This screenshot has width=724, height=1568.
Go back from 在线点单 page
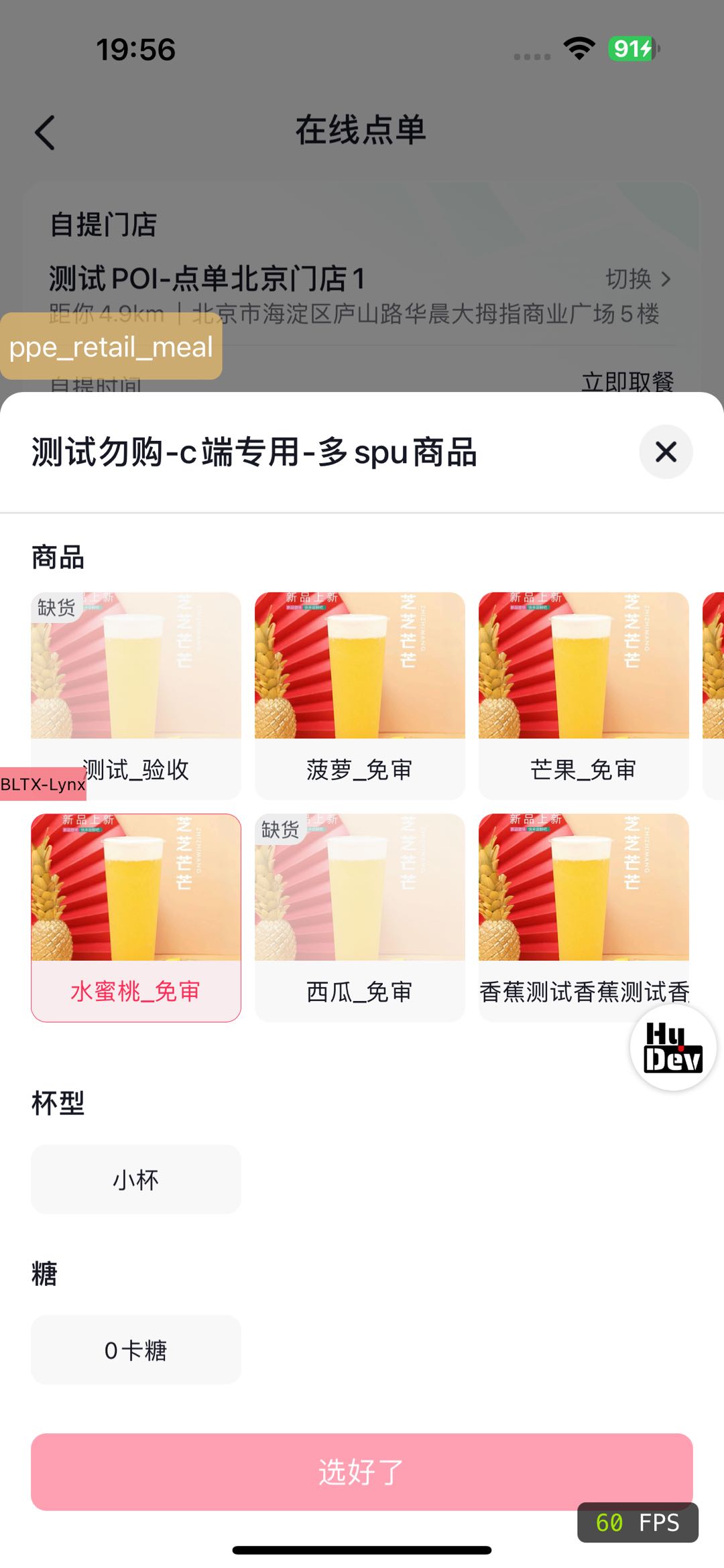click(45, 133)
